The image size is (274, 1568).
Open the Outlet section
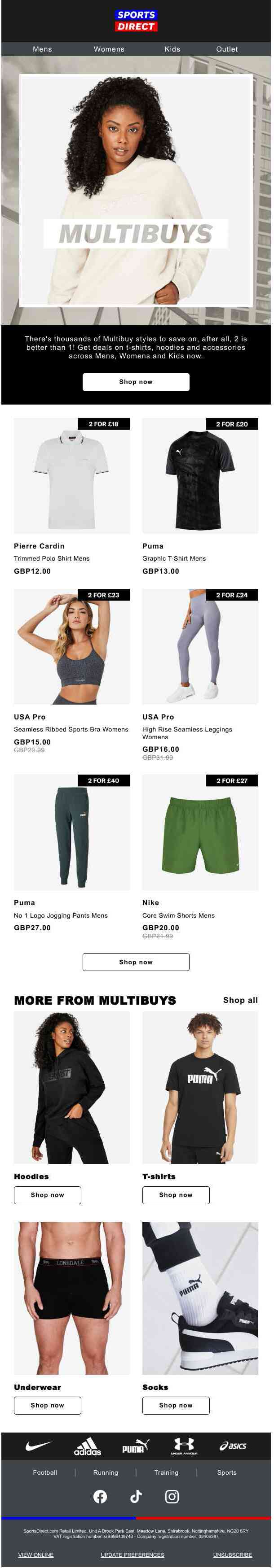(x=227, y=49)
